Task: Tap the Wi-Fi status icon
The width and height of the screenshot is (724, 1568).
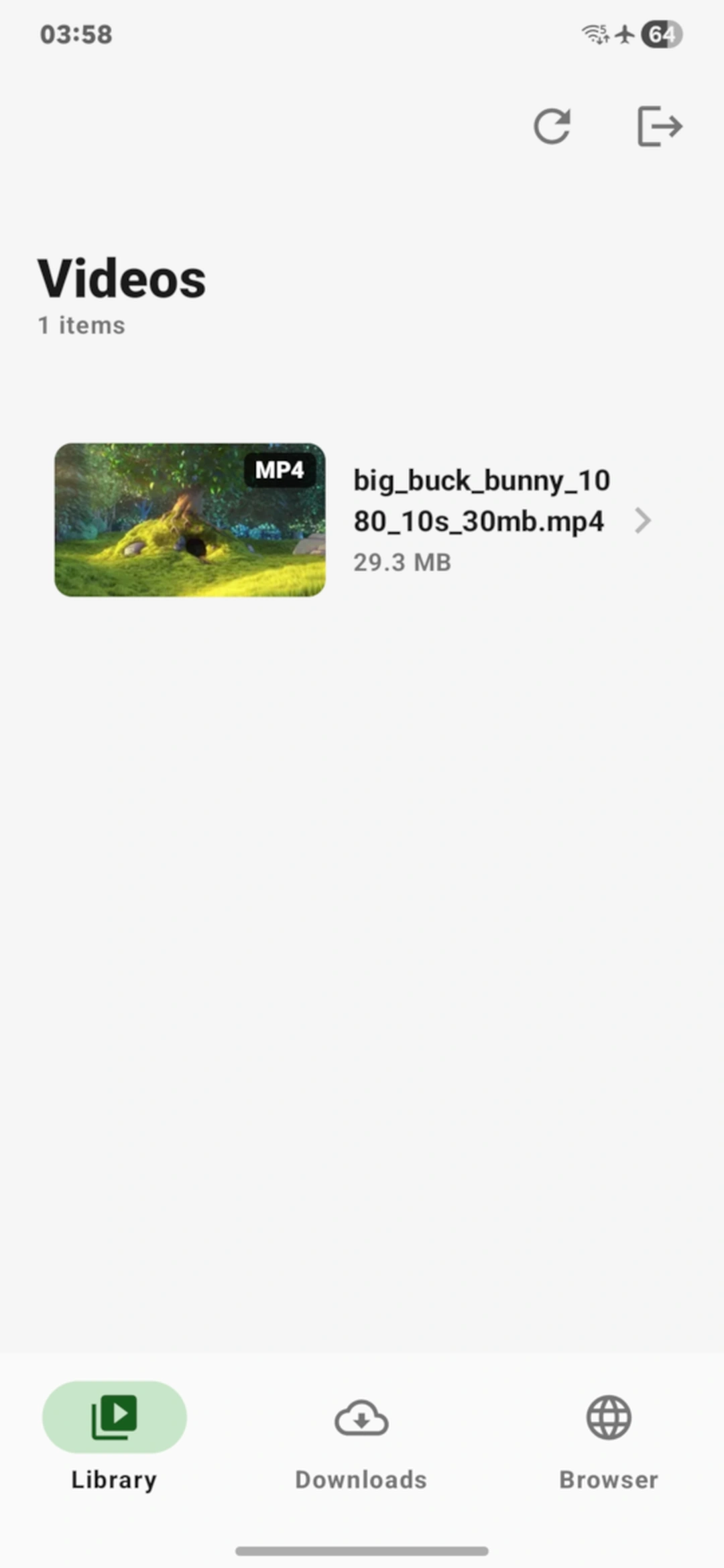Action: pos(594,35)
